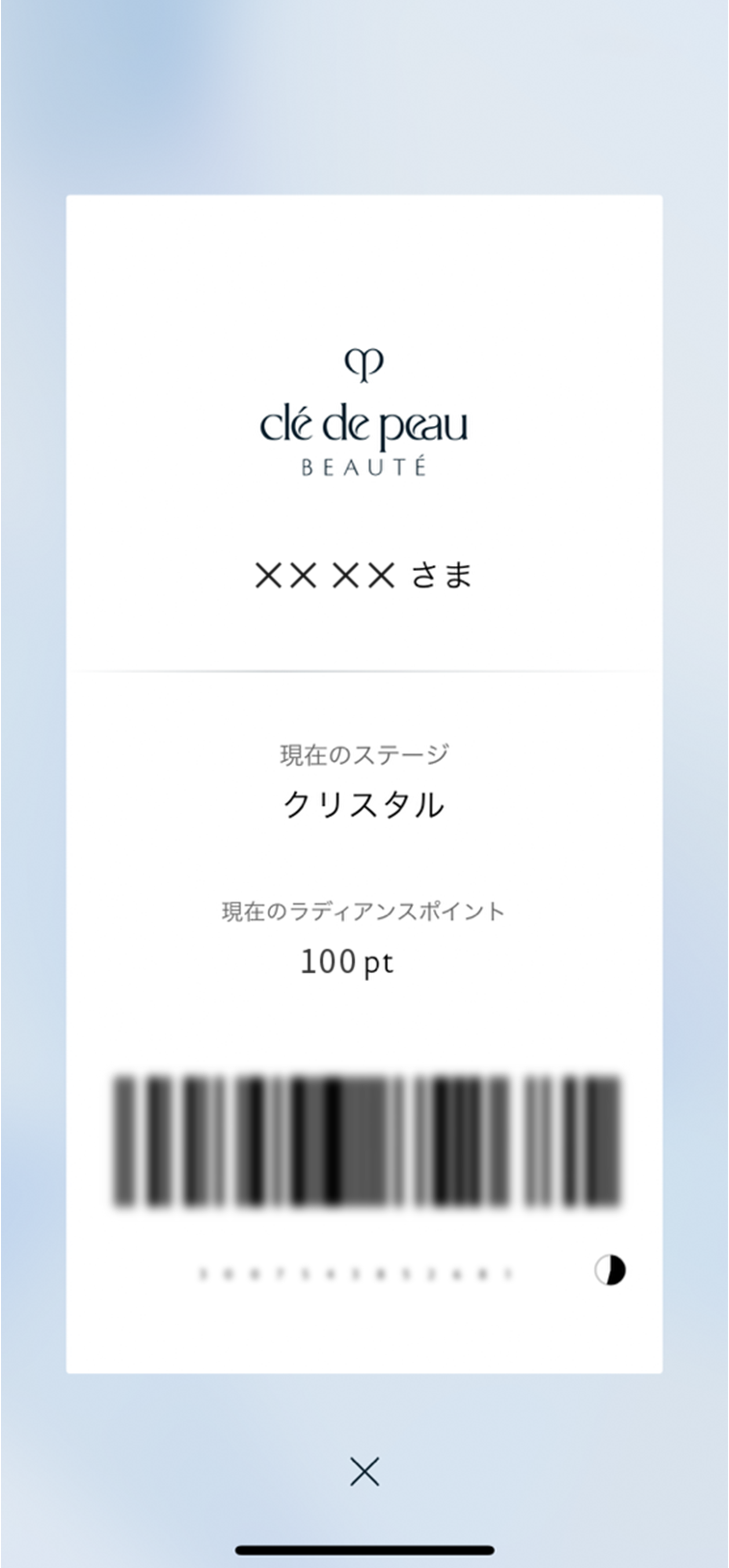This screenshot has width=729, height=1568.
Task: Close the membership card with the X
Action: pos(364,1472)
